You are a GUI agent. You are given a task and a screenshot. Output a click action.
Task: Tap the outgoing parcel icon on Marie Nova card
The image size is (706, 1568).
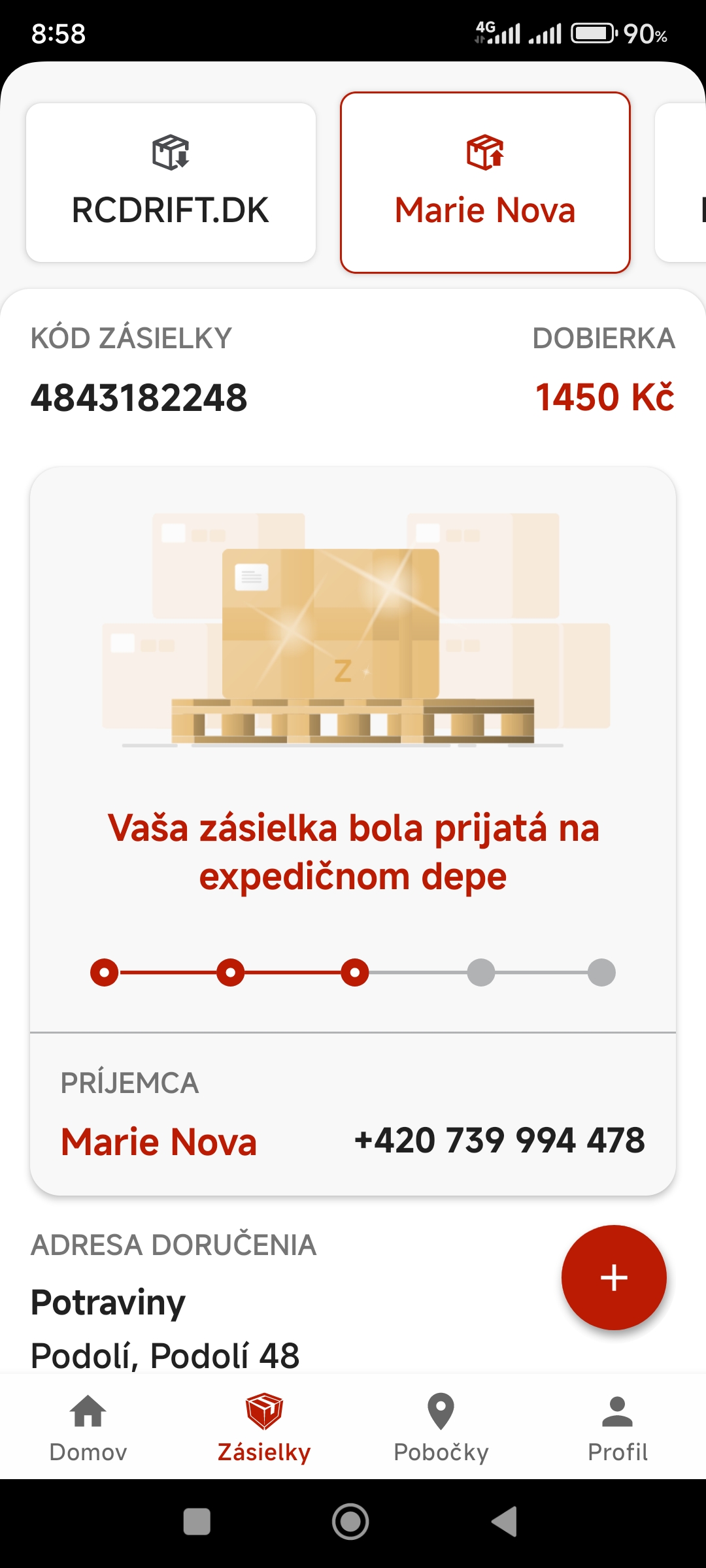click(x=484, y=152)
